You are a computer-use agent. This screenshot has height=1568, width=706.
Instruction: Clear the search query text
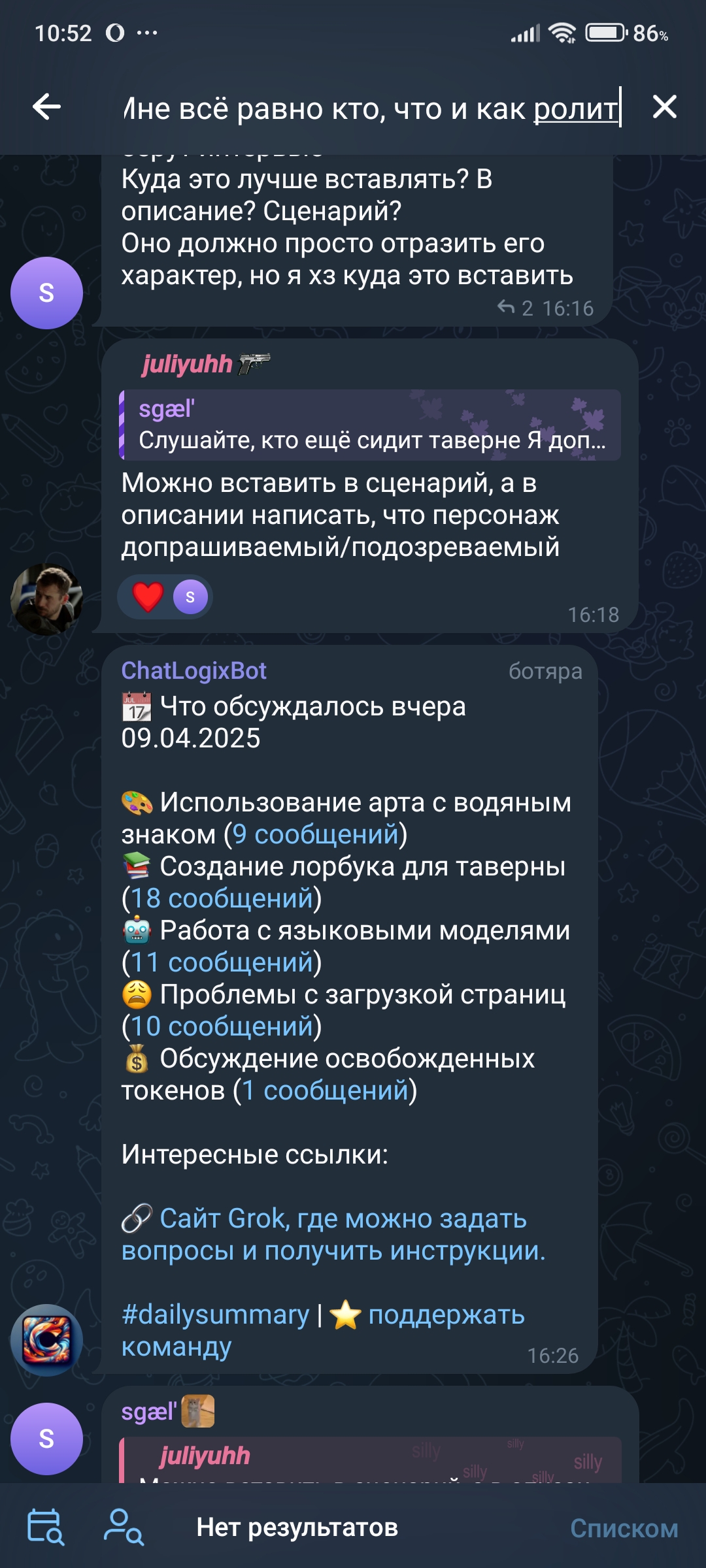coord(664,106)
